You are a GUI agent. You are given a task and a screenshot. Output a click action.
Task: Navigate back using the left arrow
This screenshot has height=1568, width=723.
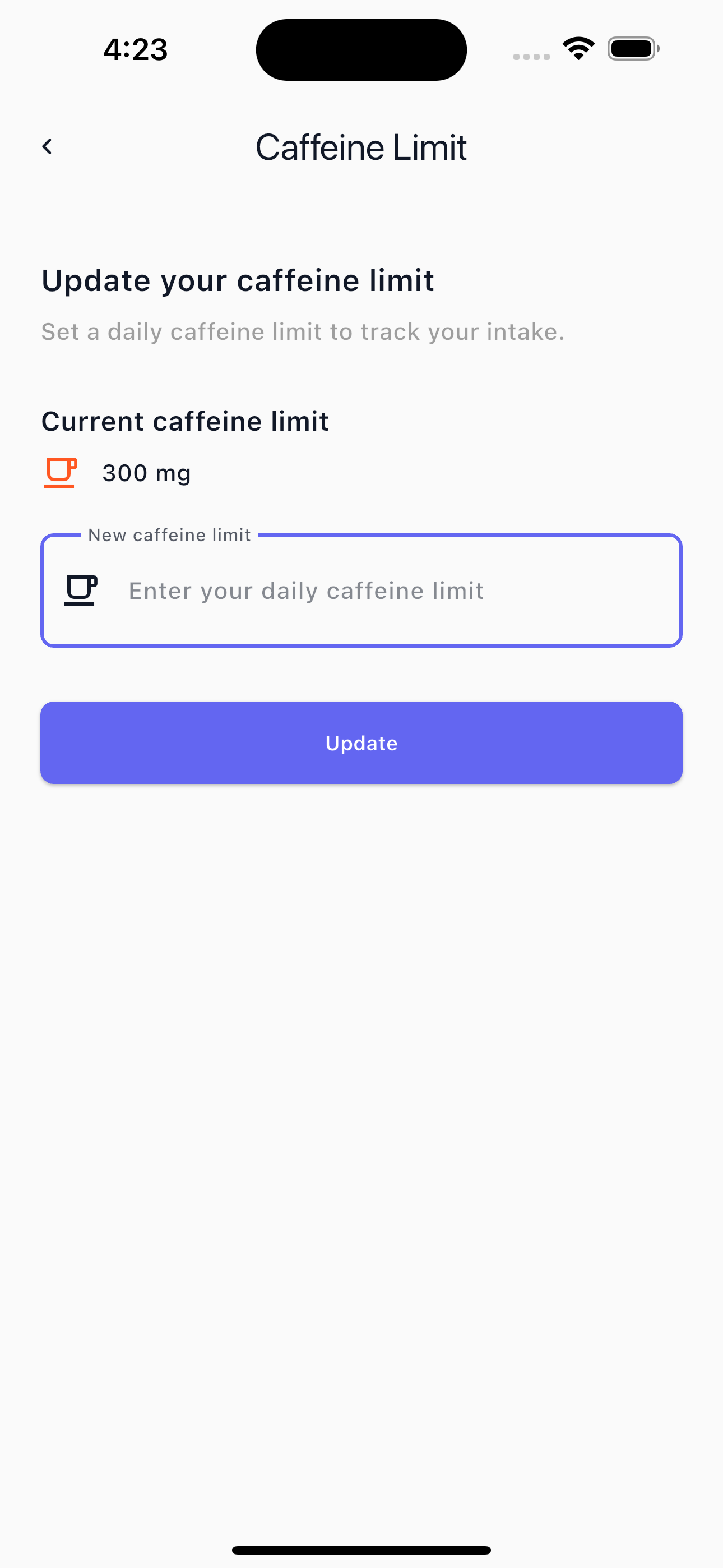coord(48,146)
